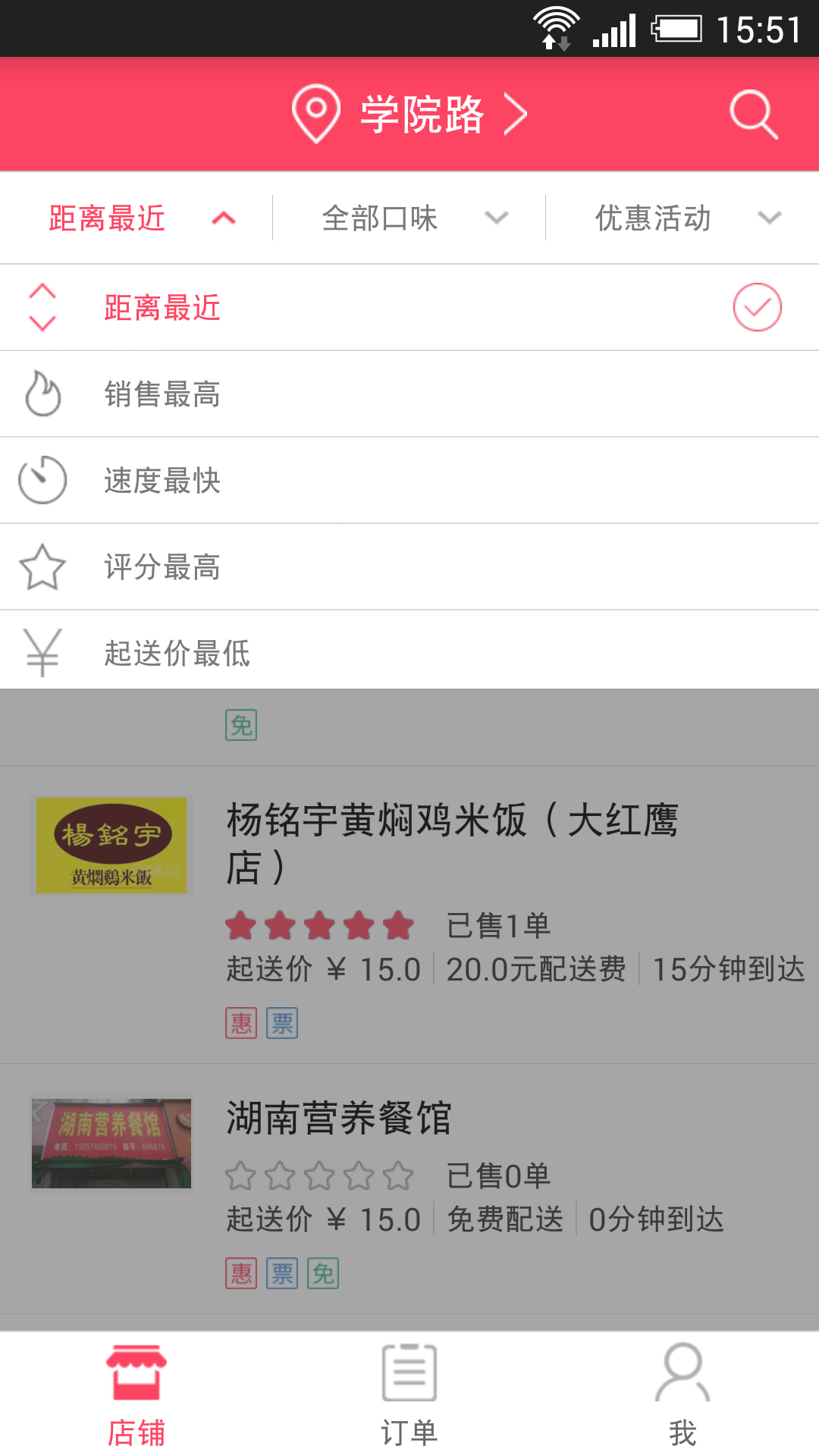Image resolution: width=819 pixels, height=1456 pixels.
Task: Choose 评分最高 sorting
Action: [x=409, y=567]
